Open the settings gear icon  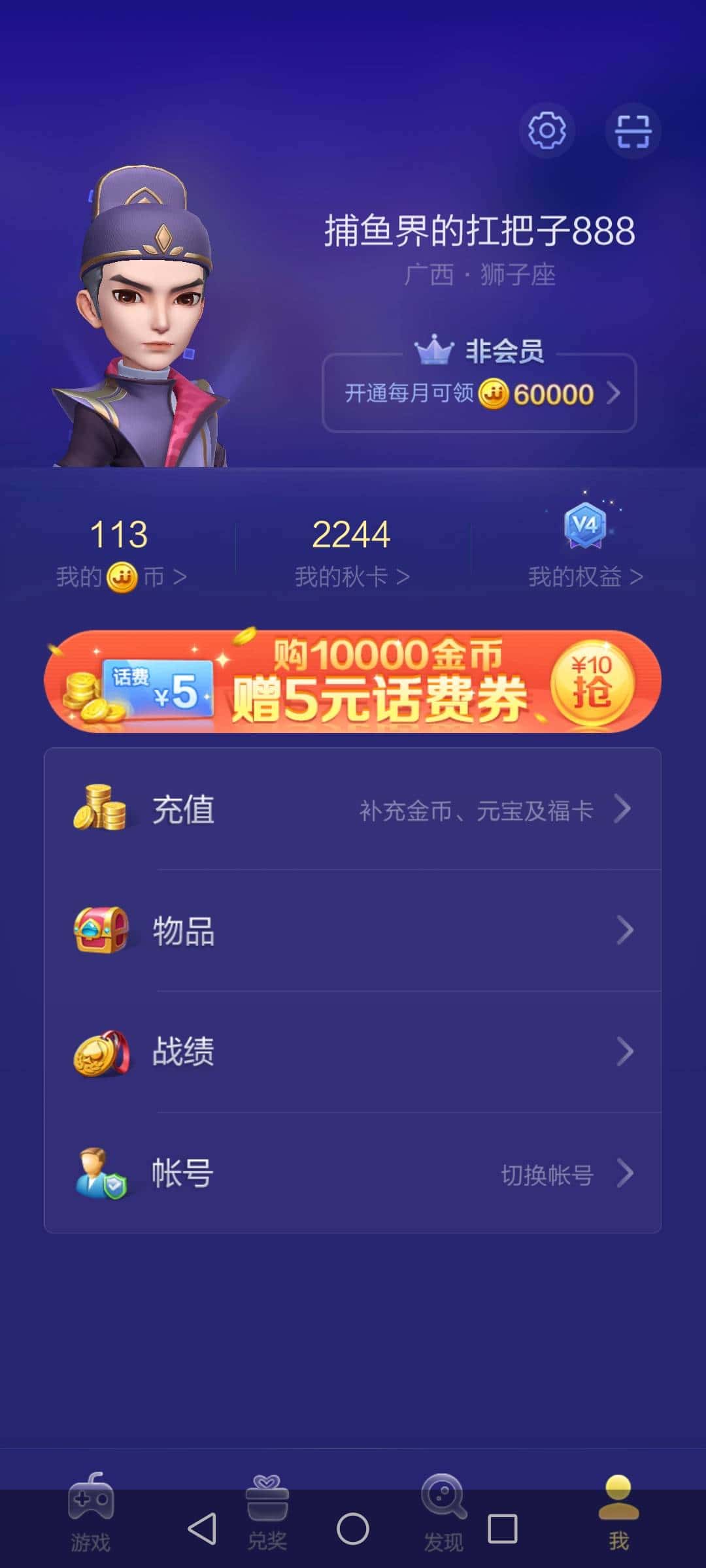(546, 131)
